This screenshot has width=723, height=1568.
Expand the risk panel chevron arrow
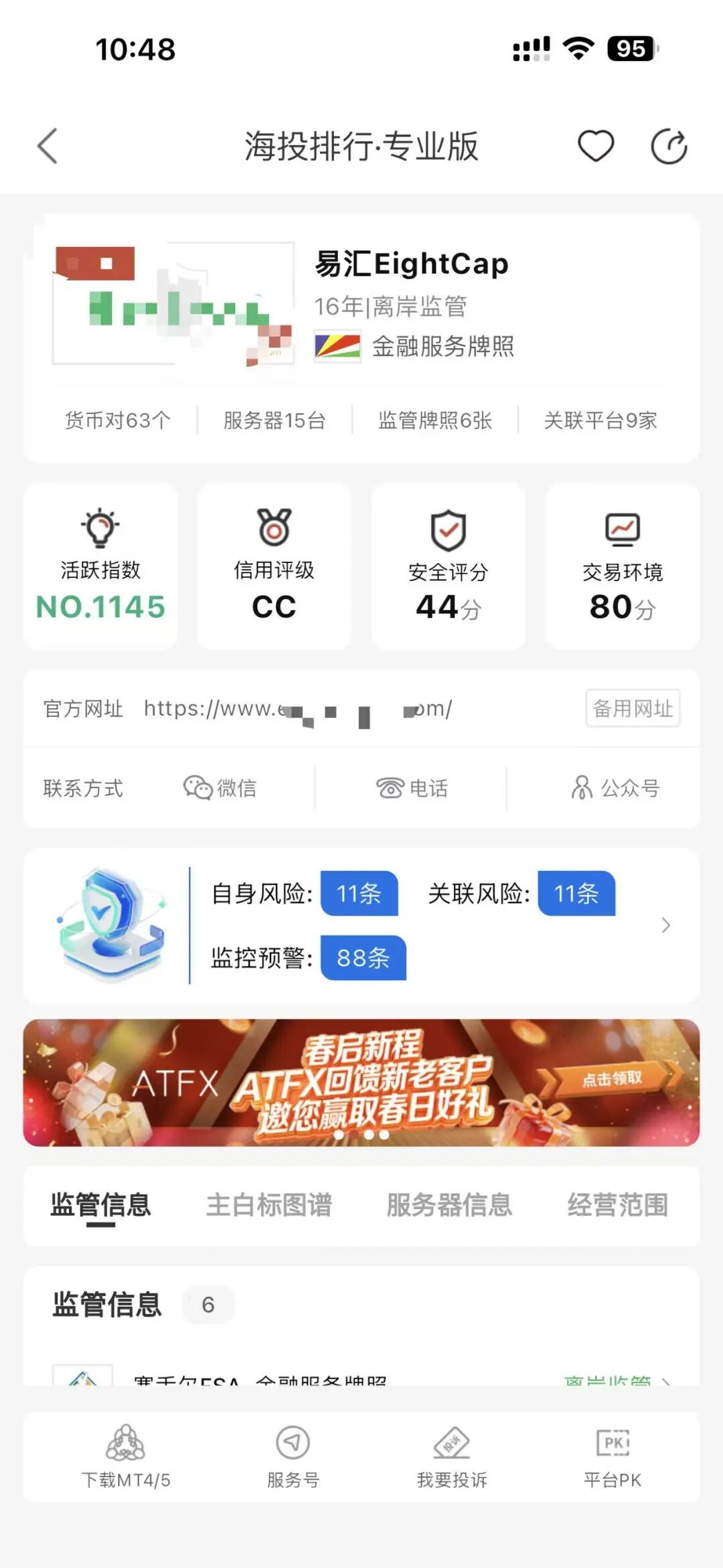coord(665,925)
